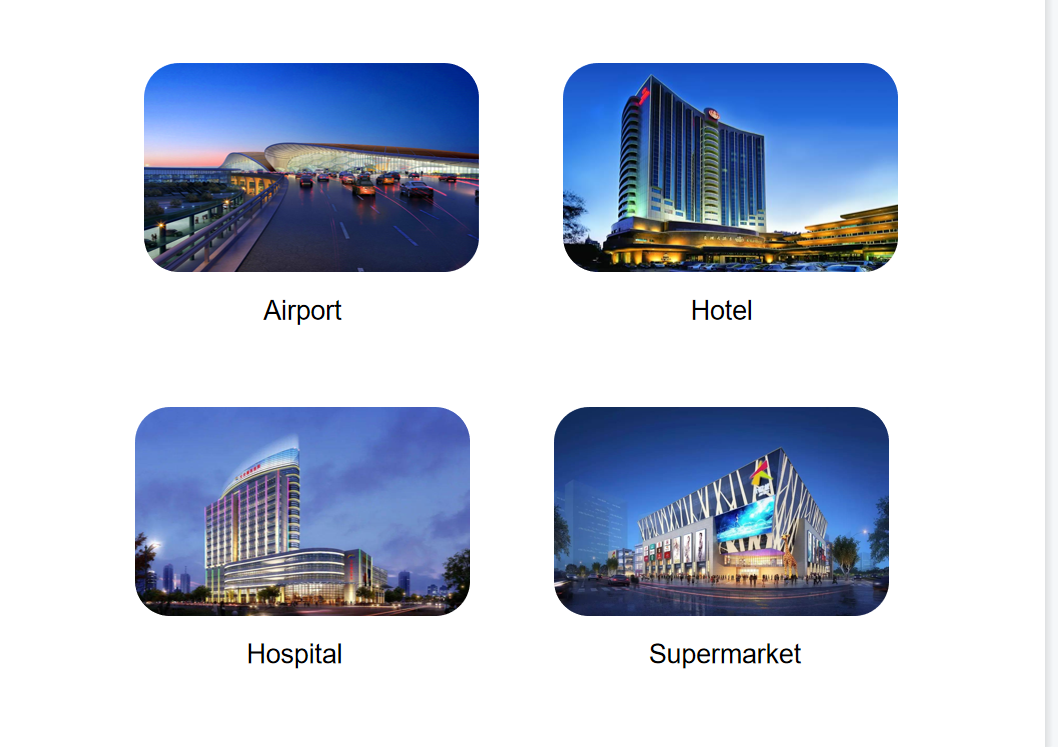This screenshot has height=747, width=1058.
Task: Select the Hotel picture card
Action: click(730, 168)
